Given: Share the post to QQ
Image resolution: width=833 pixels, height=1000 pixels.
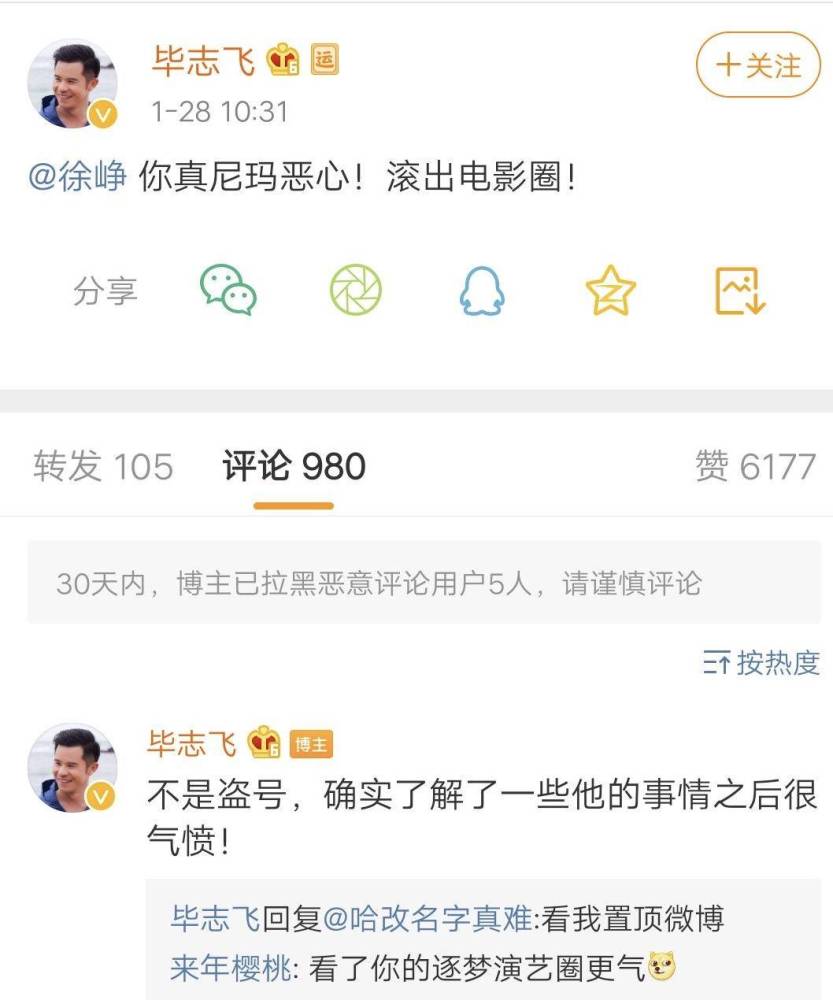Looking at the screenshot, I should pyautogui.click(x=482, y=291).
